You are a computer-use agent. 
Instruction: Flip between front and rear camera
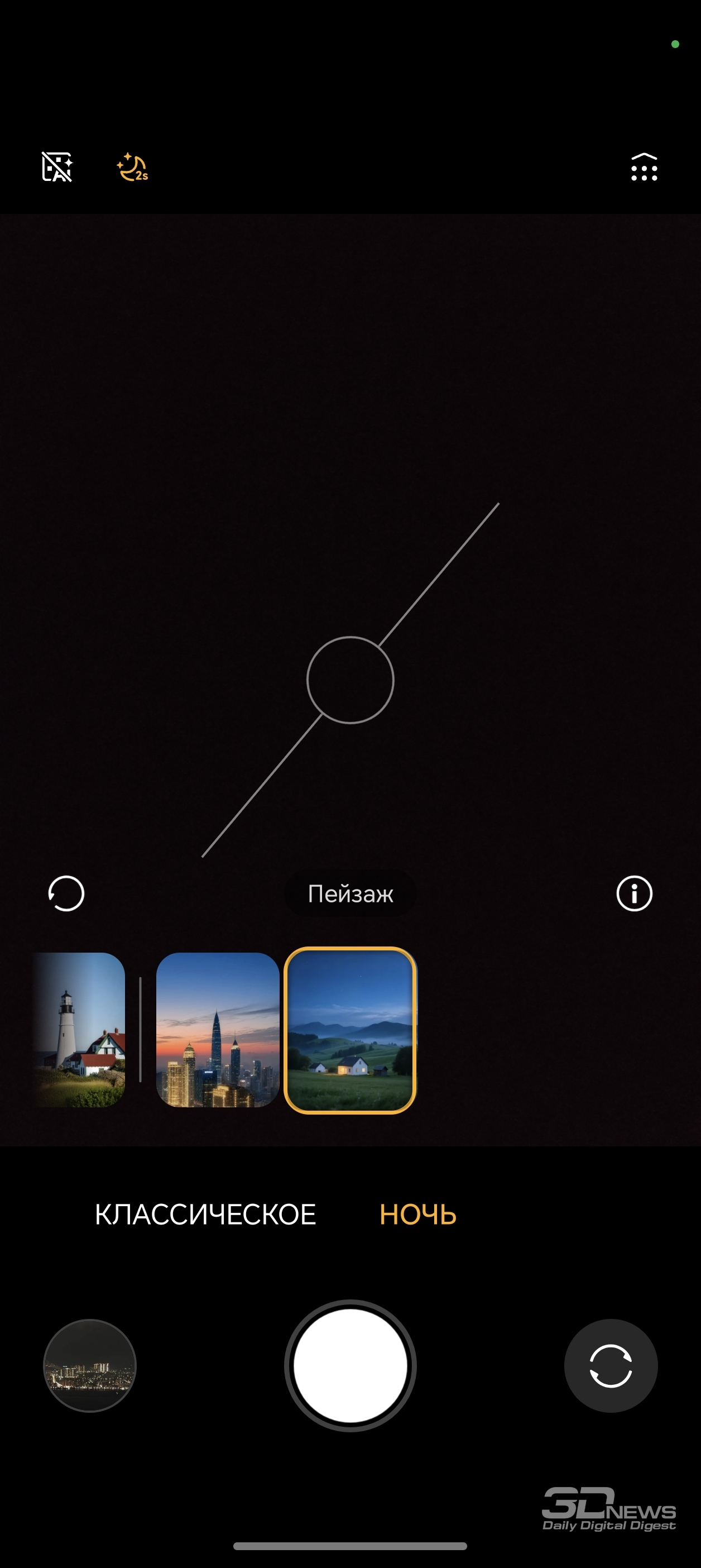click(611, 1366)
